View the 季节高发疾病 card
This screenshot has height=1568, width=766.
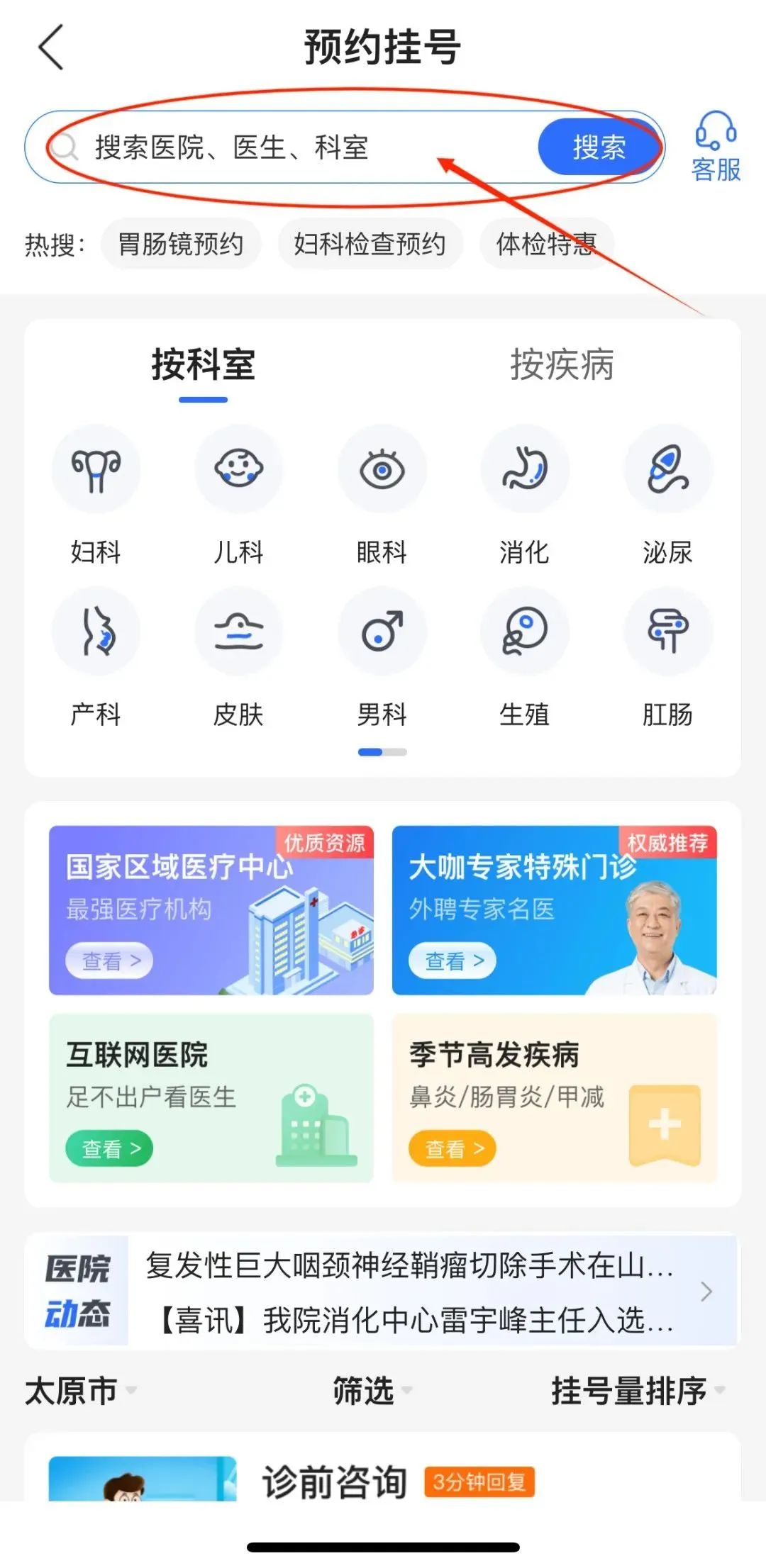554,1097
